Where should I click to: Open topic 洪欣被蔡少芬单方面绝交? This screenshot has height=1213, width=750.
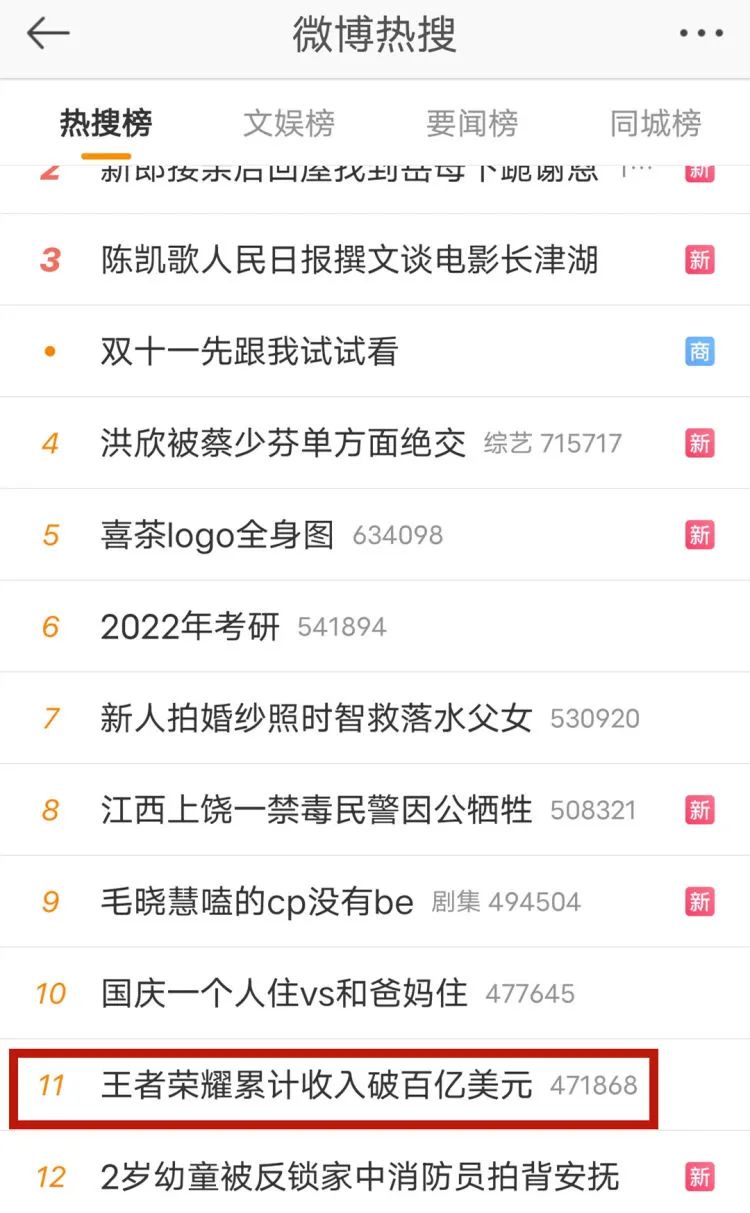283,443
